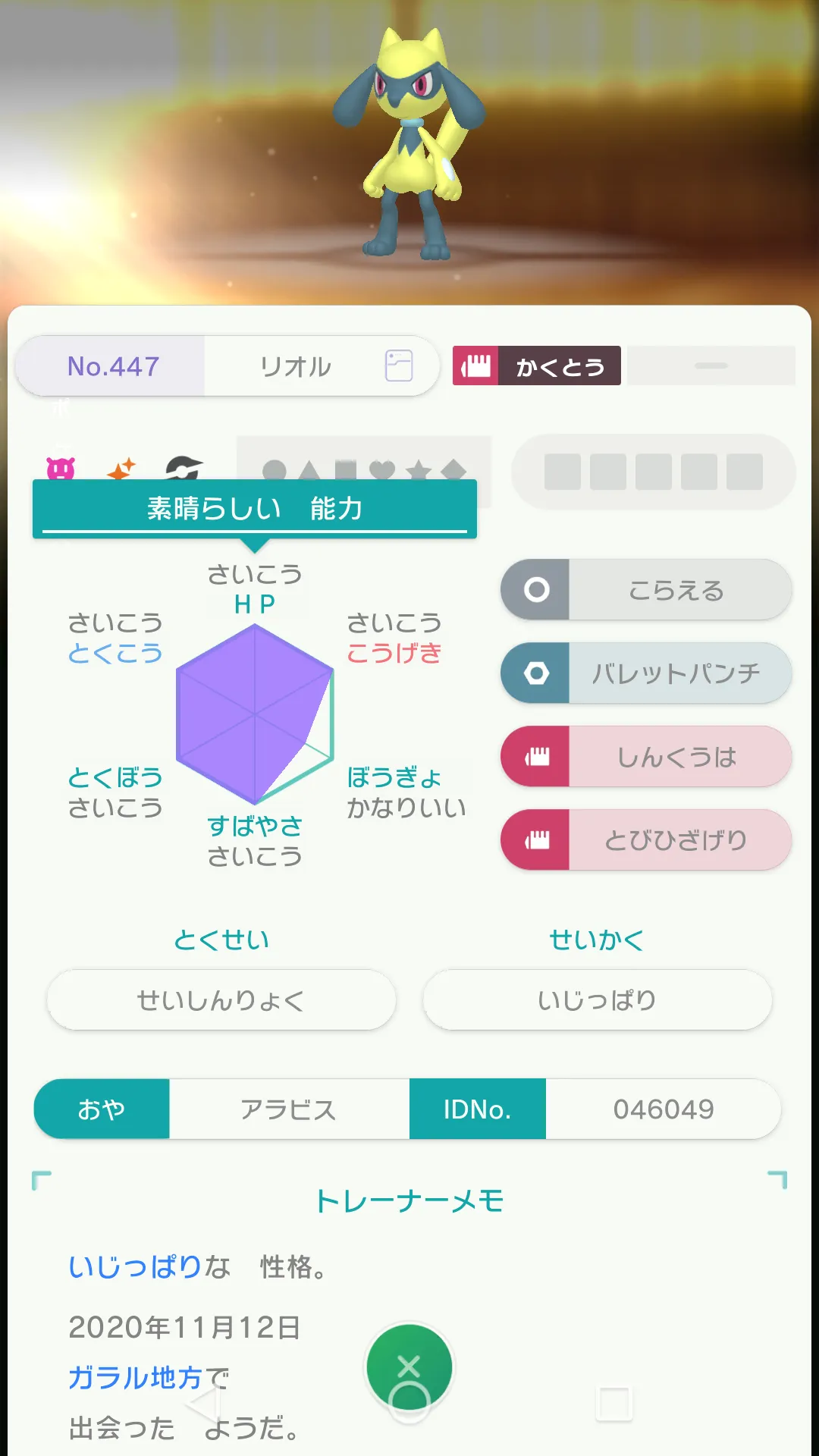Open the nature いじっぱり

tap(598, 1000)
